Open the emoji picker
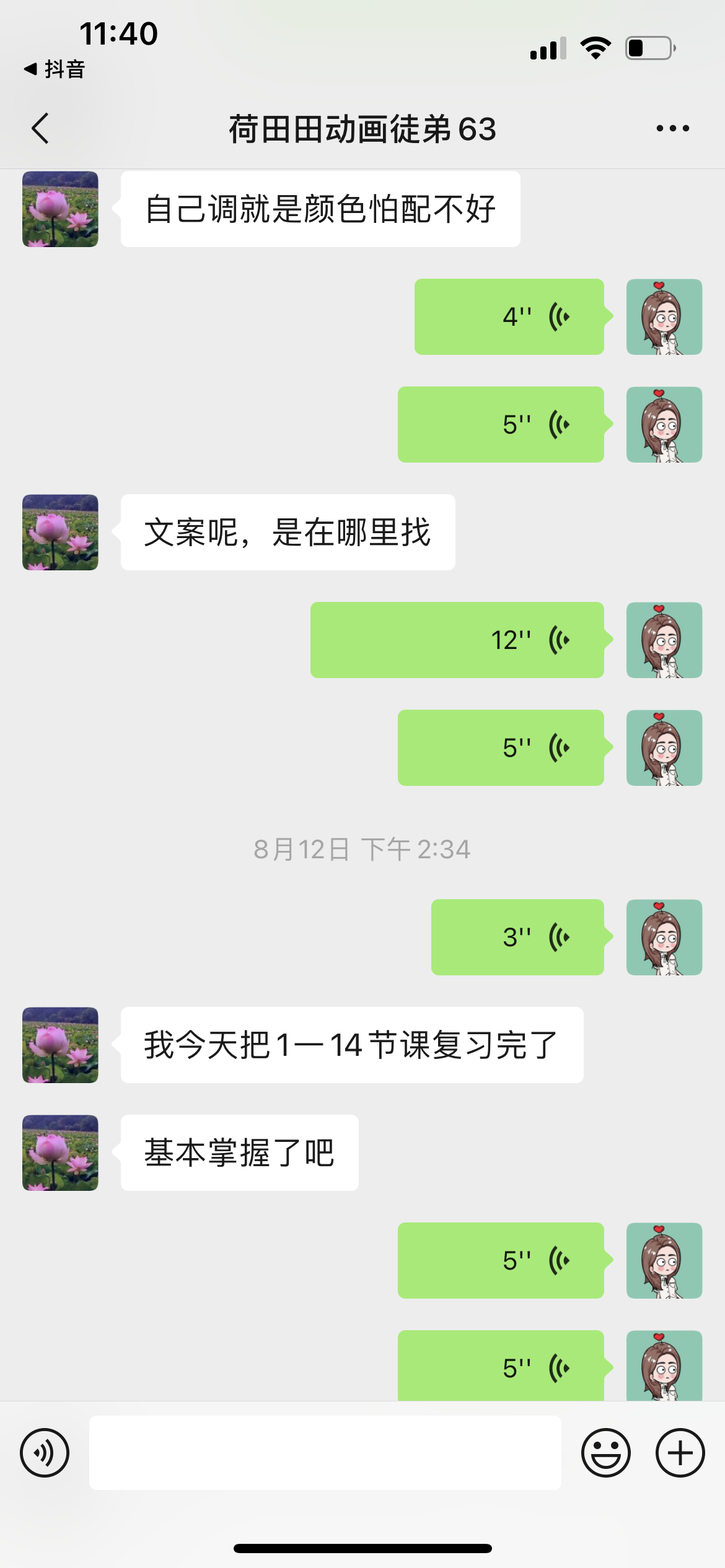 click(606, 1453)
